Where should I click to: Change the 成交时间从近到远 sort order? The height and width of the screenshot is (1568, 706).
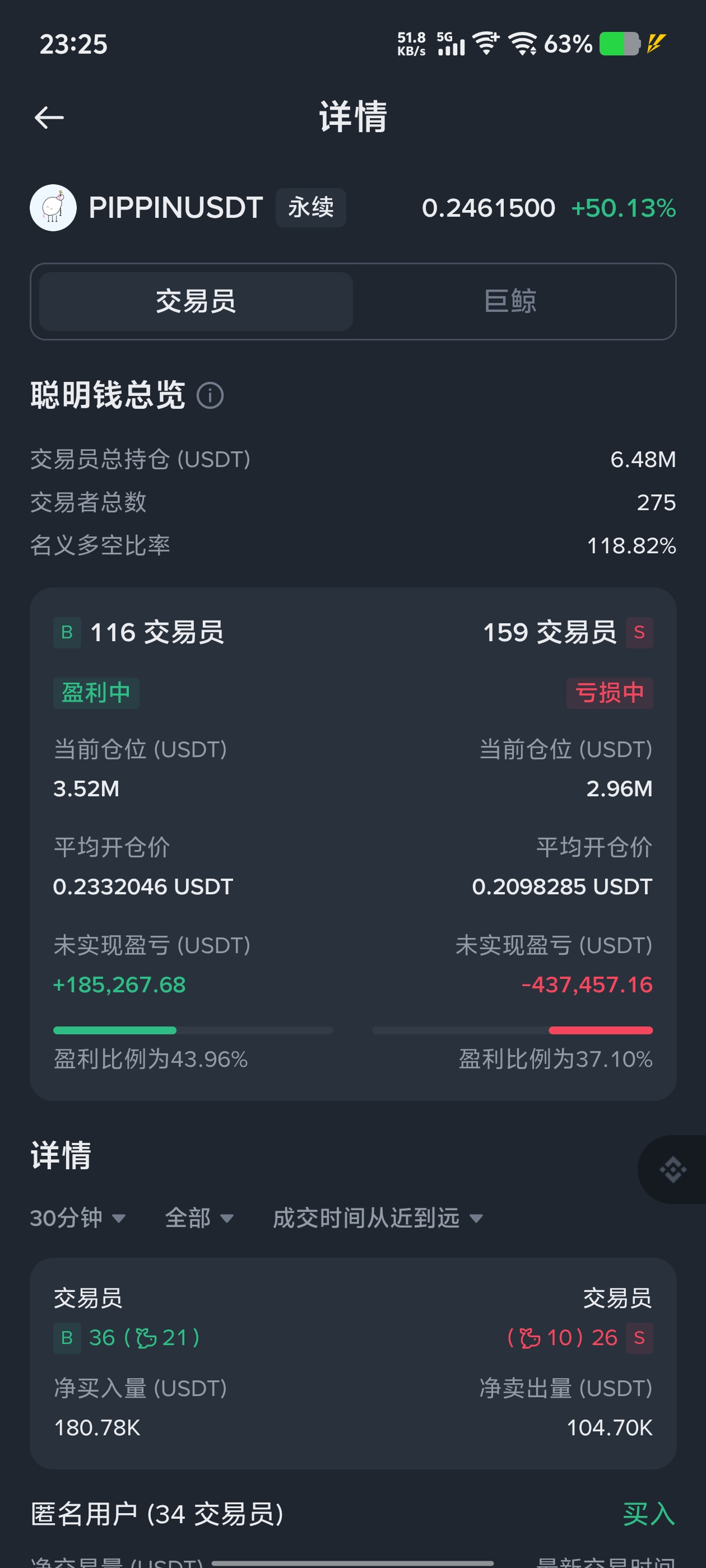tap(378, 1218)
